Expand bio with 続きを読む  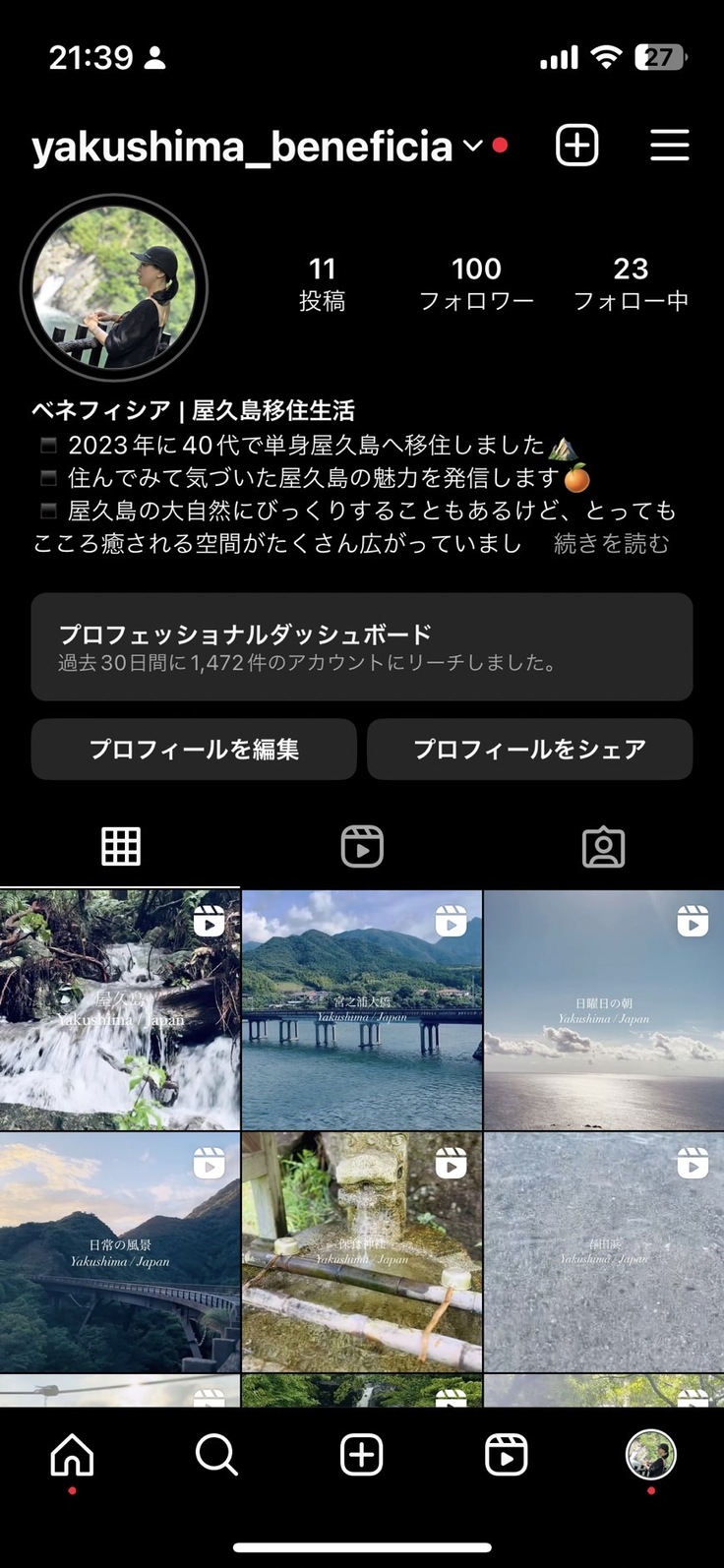tap(611, 543)
